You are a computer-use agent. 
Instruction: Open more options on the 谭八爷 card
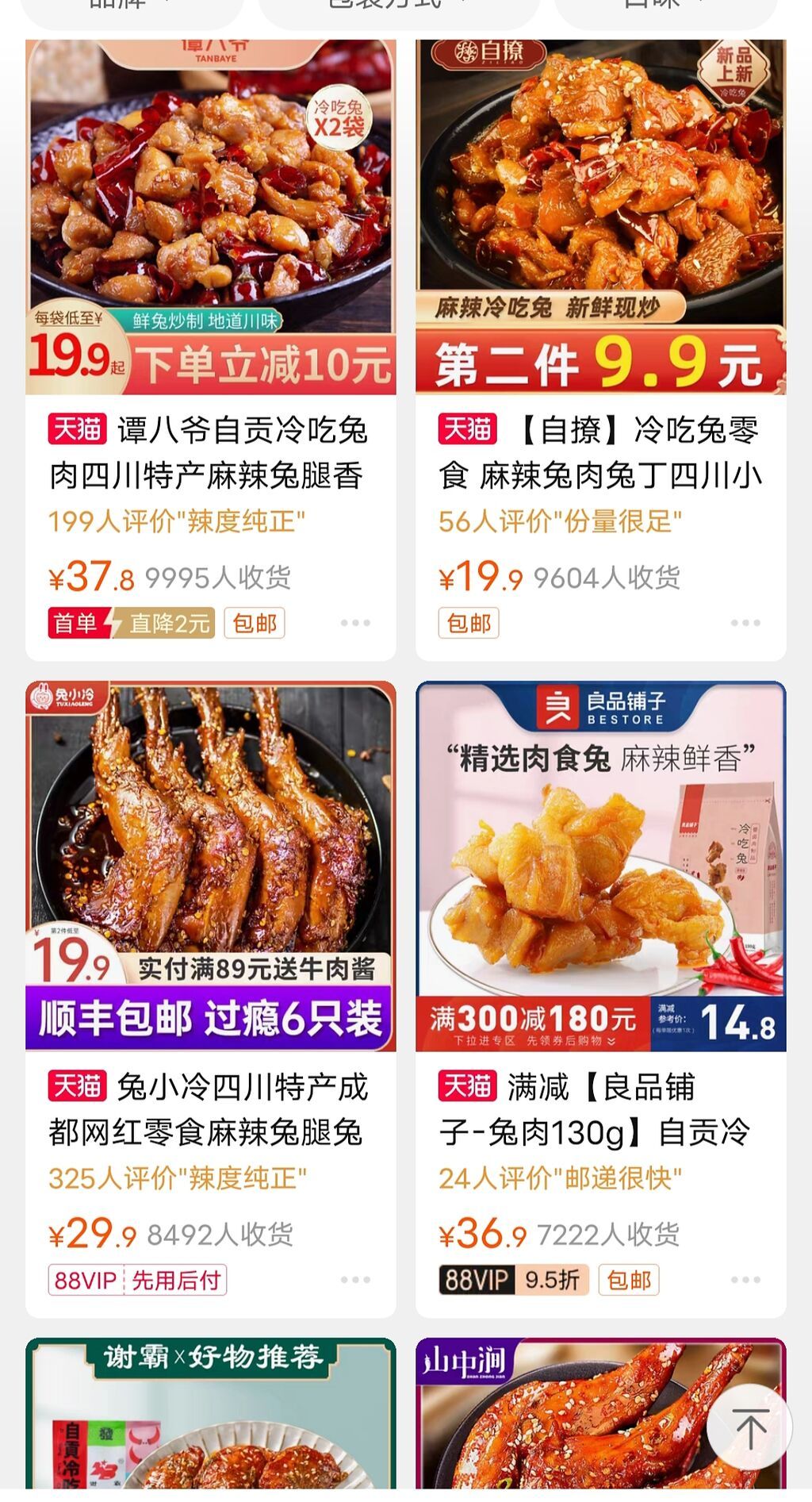click(x=355, y=623)
